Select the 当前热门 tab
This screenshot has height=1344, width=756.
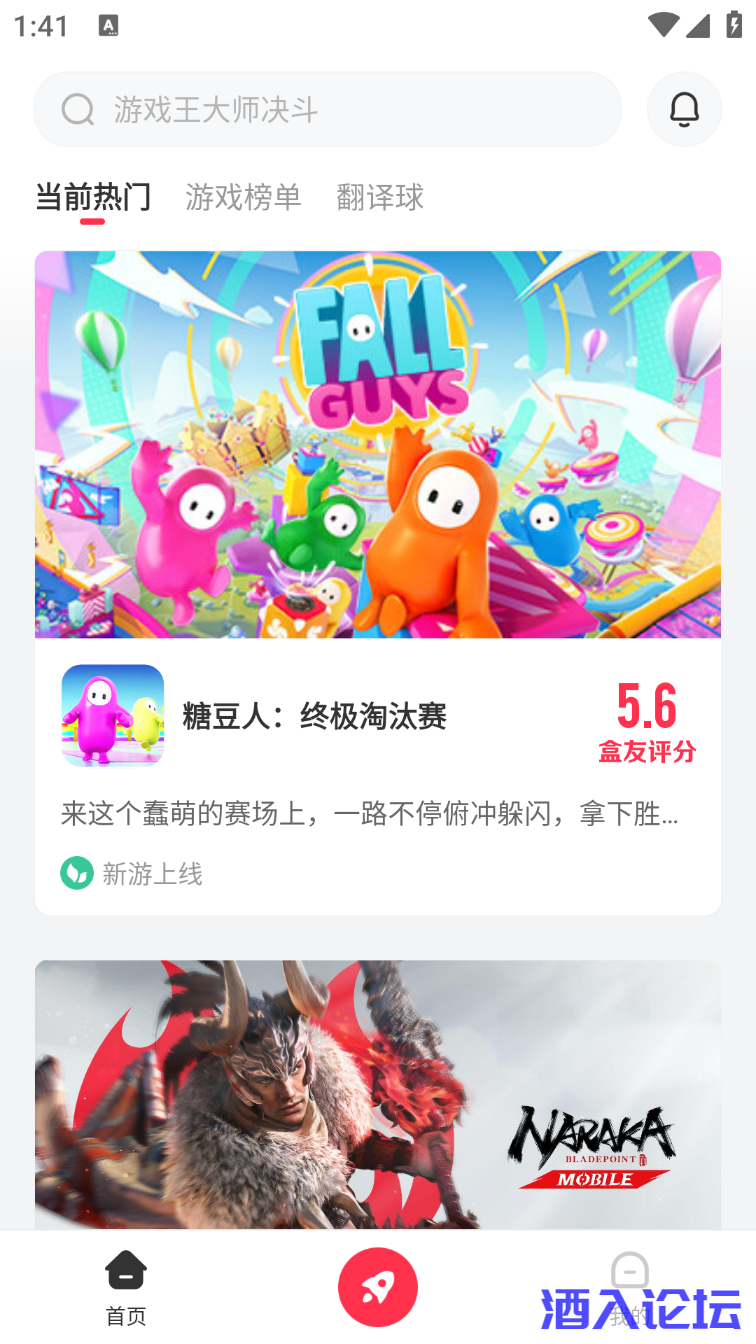coord(91,198)
